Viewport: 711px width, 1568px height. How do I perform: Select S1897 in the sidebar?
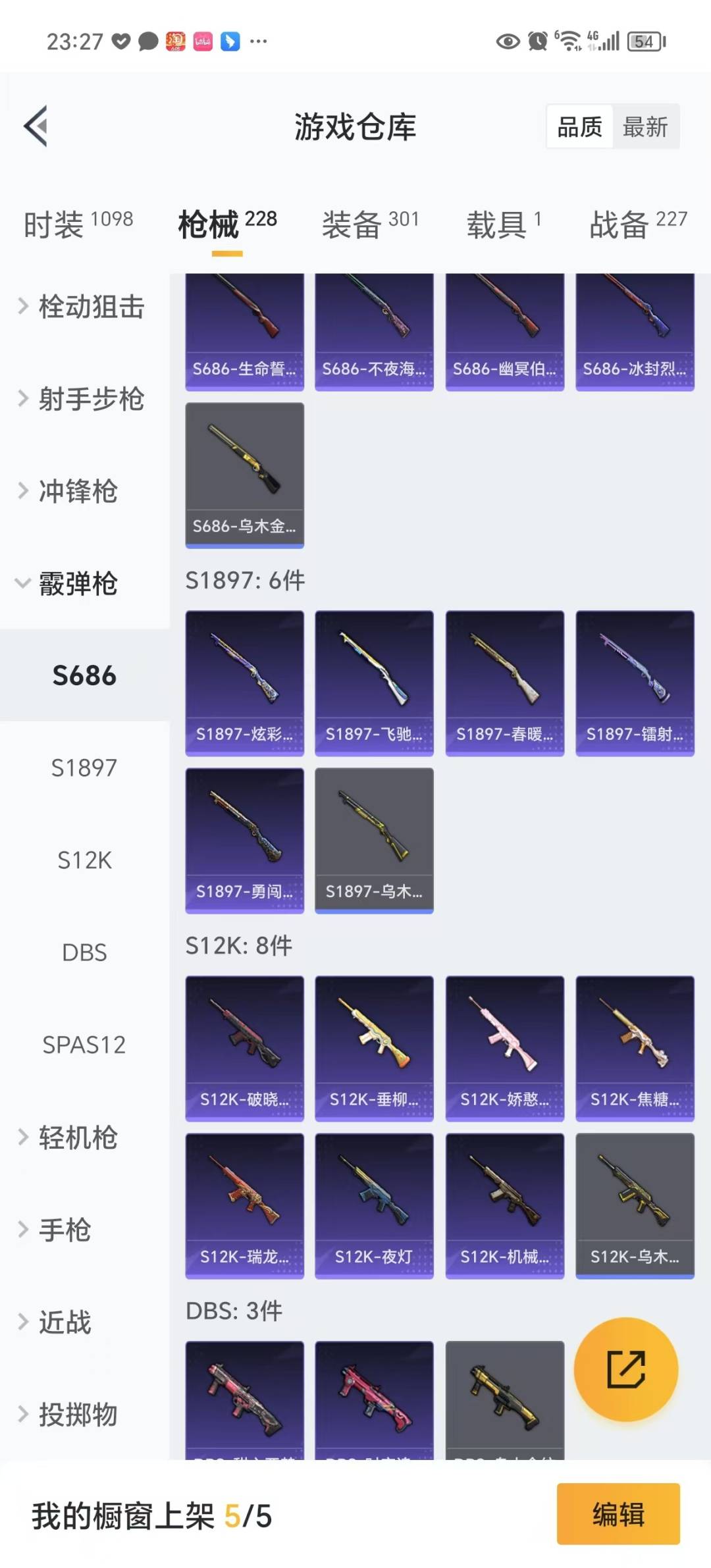[x=84, y=768]
